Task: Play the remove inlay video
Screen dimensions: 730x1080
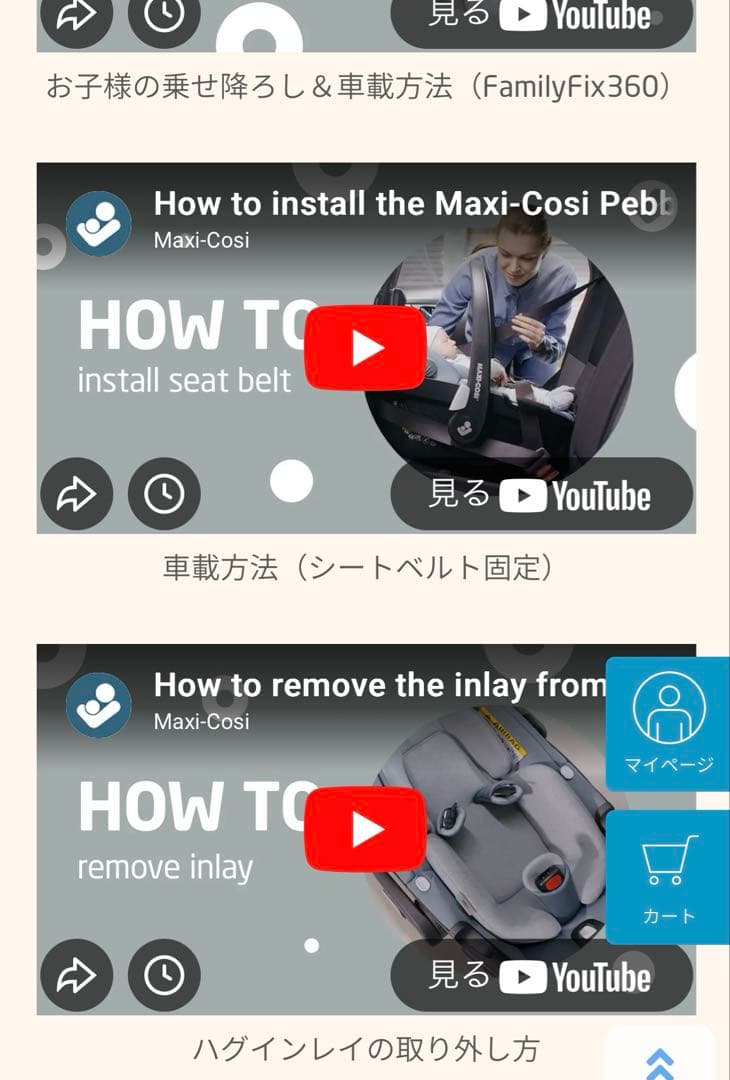Action: [x=365, y=829]
